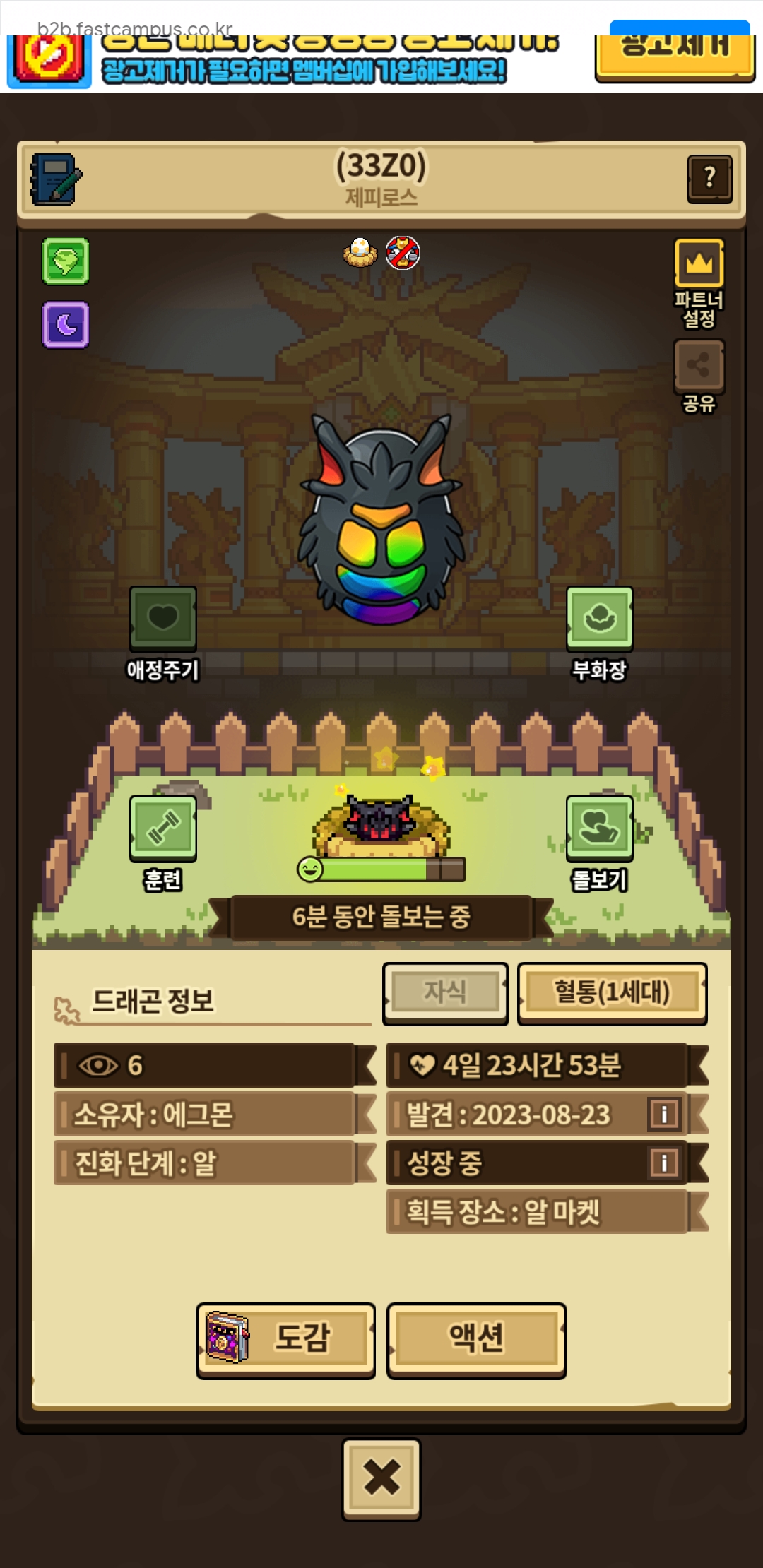
Task: Close the dragon detail panel
Action: point(381,1478)
